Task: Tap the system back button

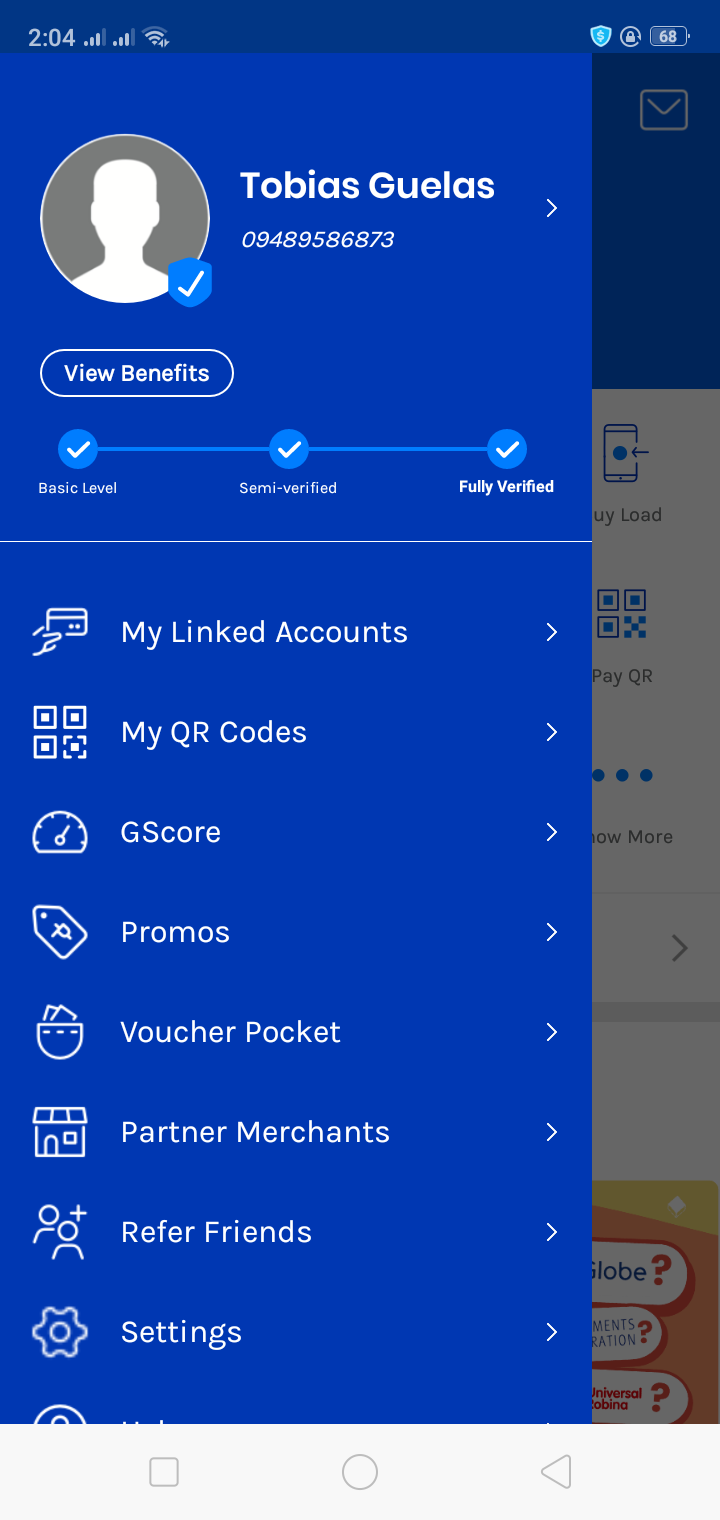Action: coord(556,1472)
